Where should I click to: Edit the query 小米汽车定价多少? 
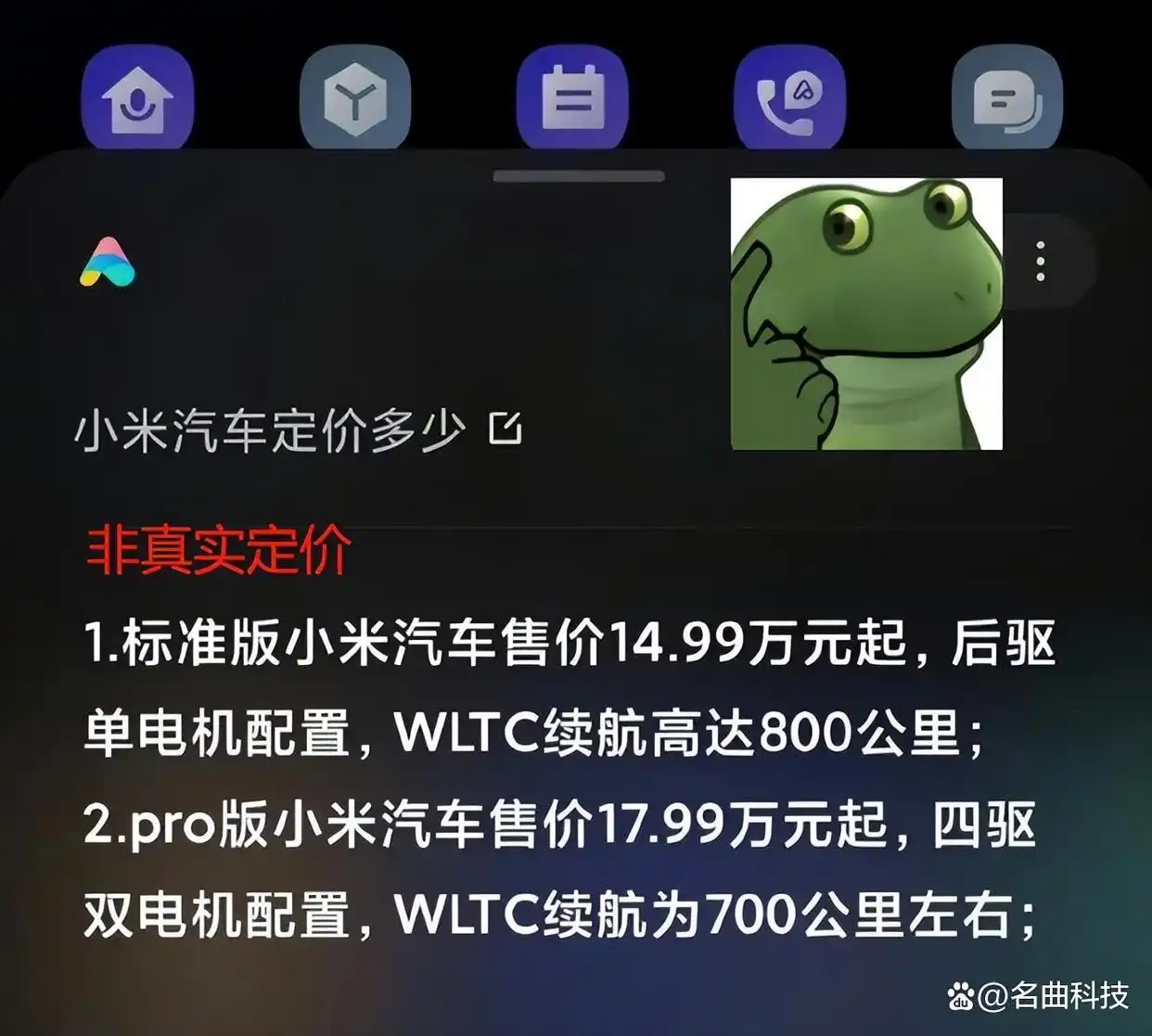click(x=506, y=428)
